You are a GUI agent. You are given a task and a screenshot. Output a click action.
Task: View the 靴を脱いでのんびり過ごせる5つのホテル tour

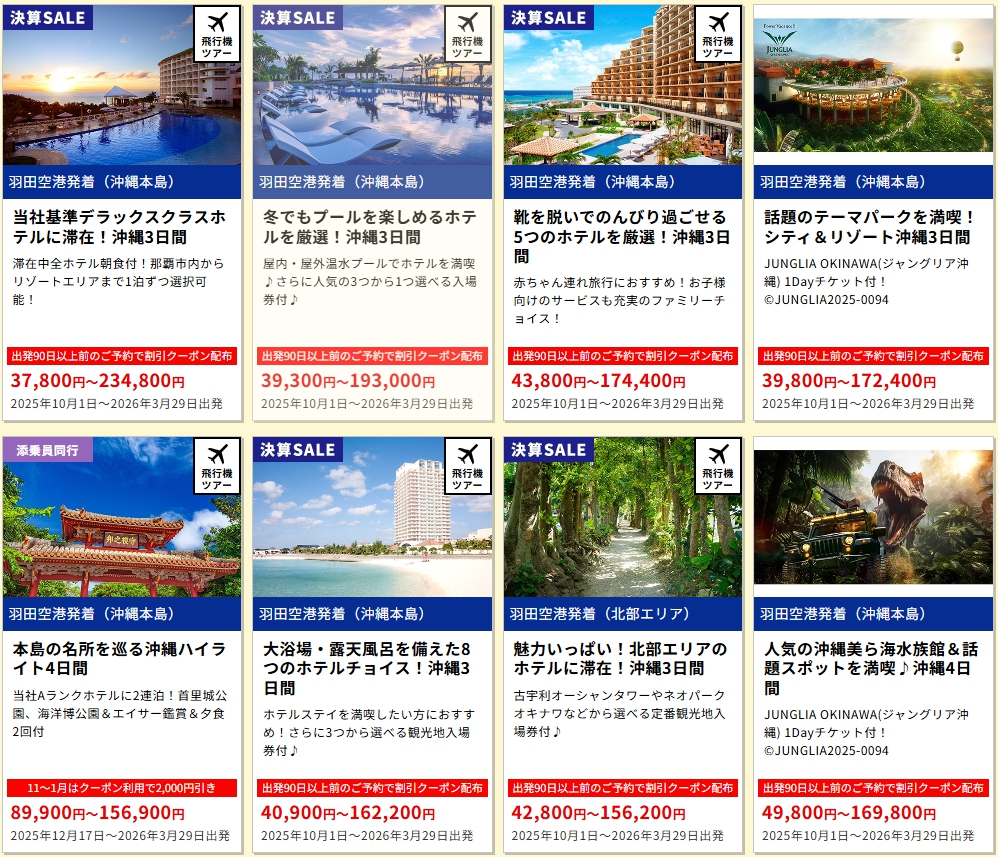coord(622,227)
